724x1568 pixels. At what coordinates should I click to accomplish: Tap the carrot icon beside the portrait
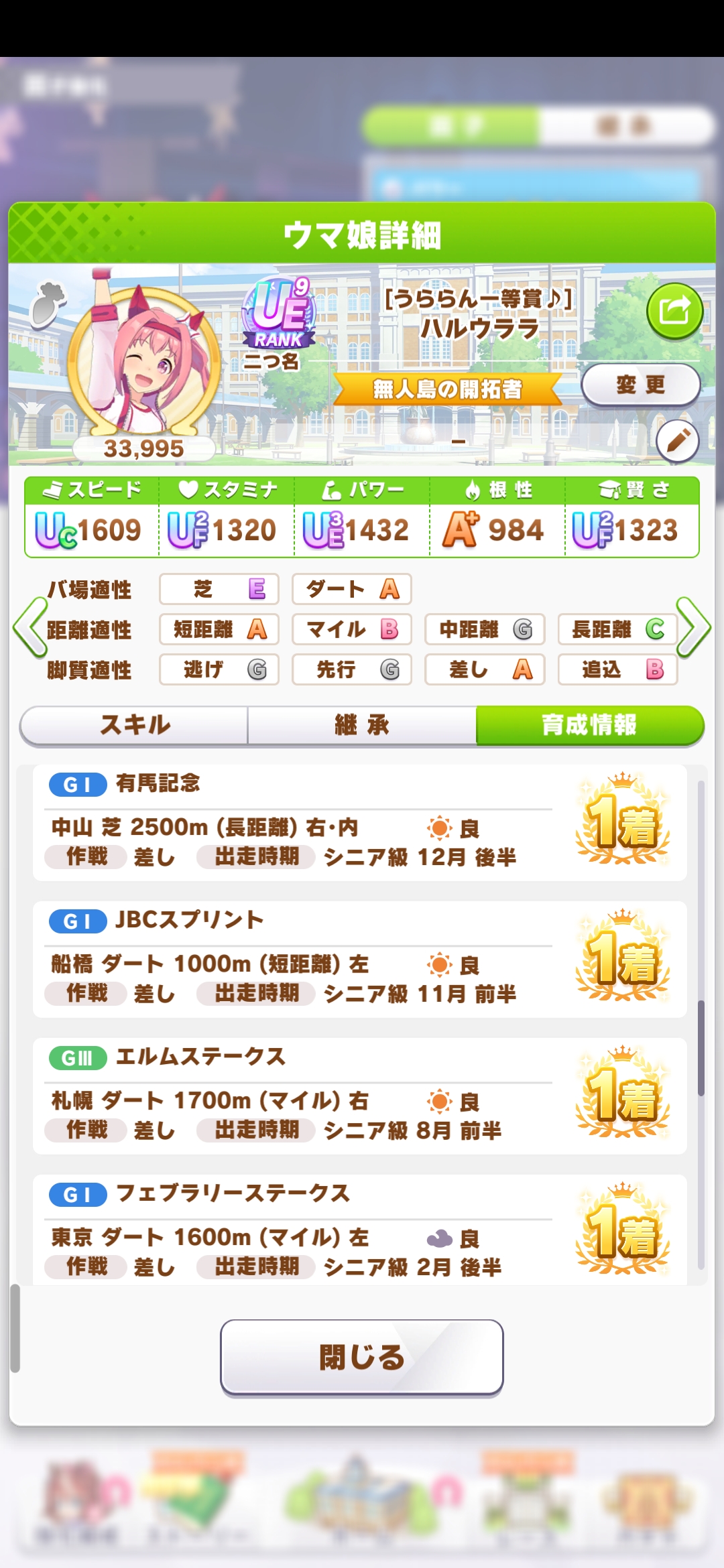(48, 305)
